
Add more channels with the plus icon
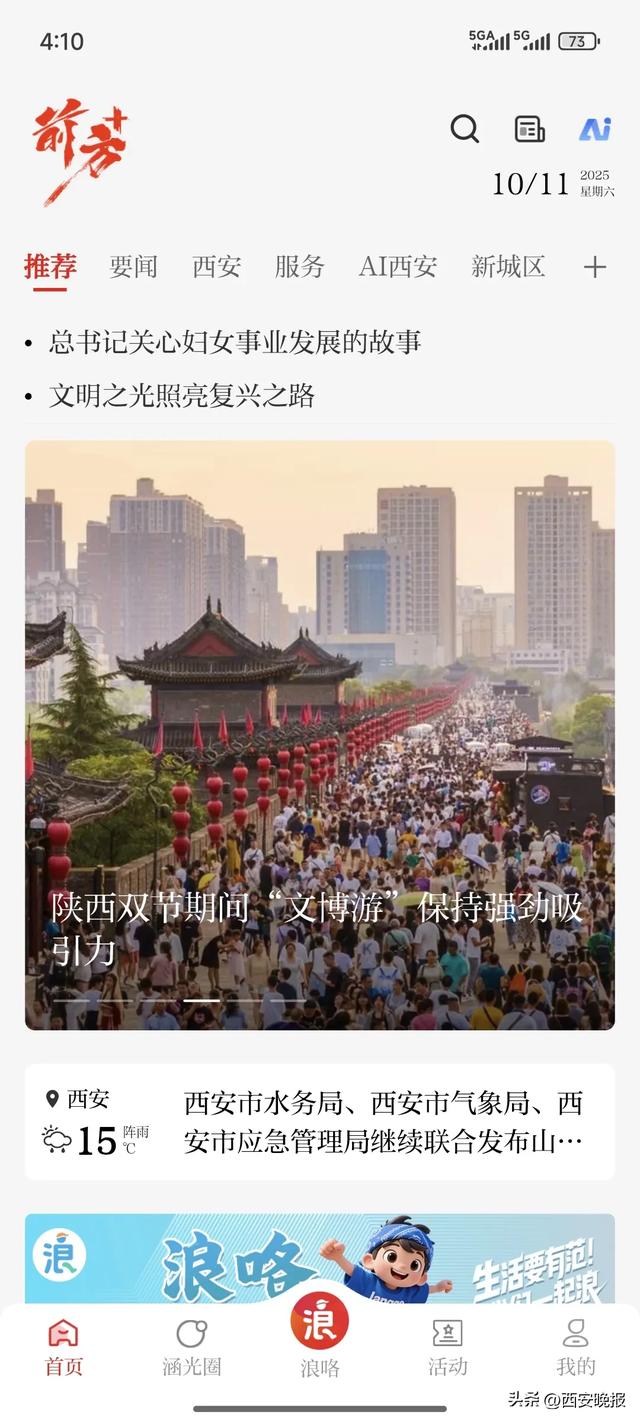pos(595,267)
